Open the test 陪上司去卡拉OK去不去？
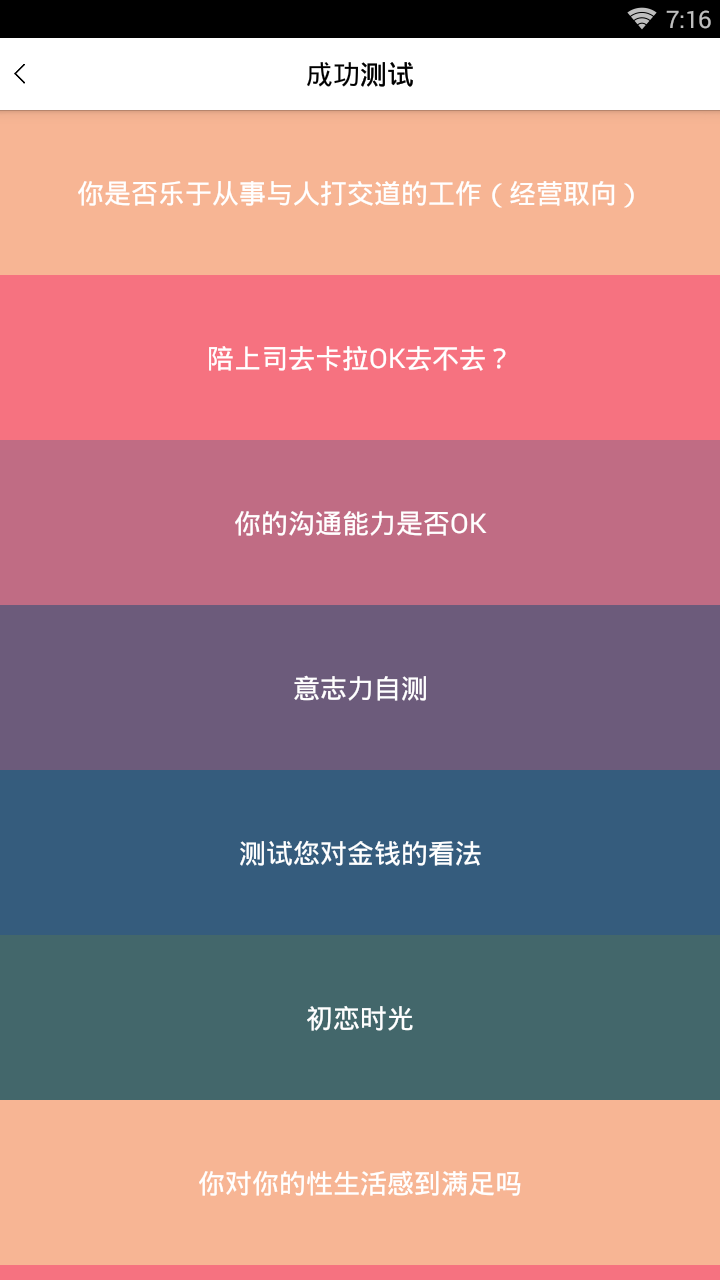 360,358
